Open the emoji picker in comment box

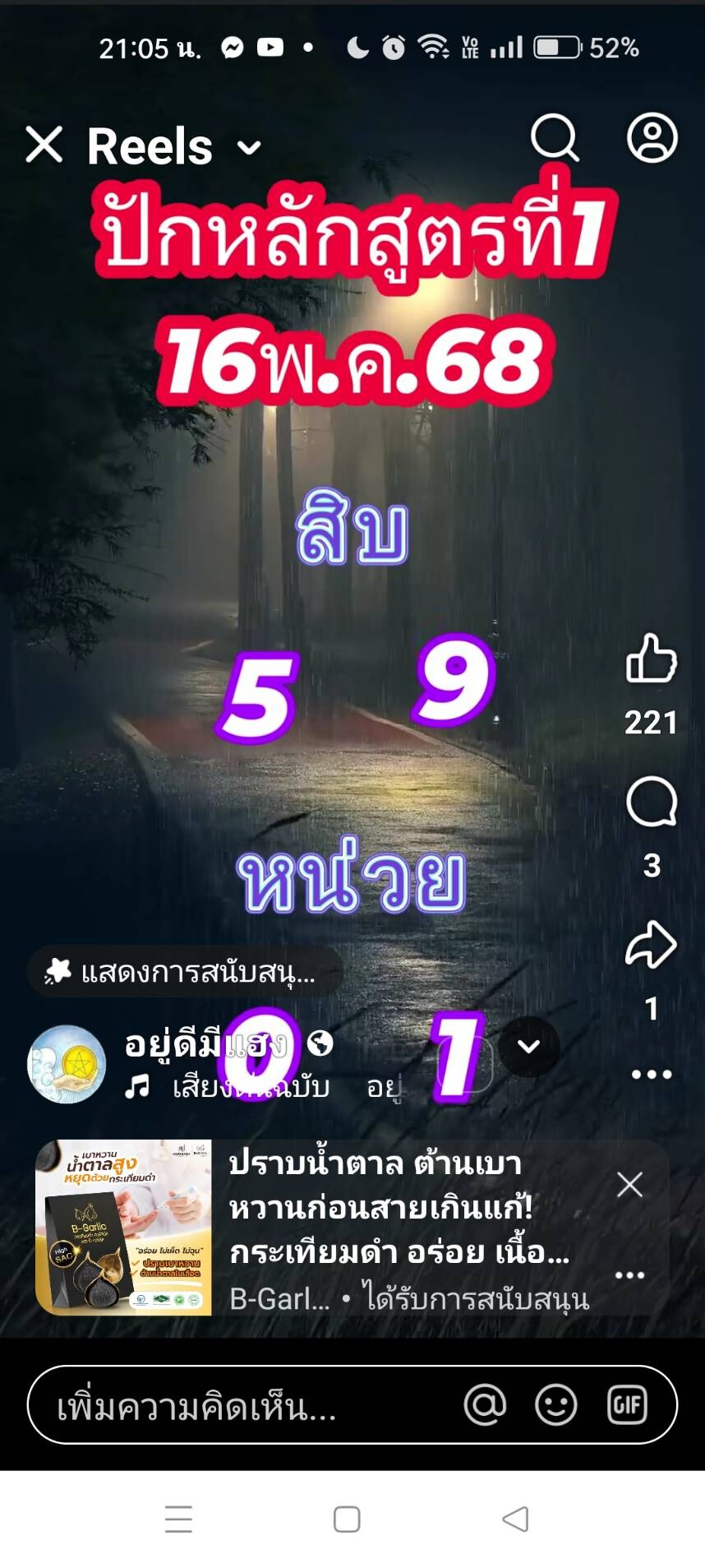[x=555, y=1405]
